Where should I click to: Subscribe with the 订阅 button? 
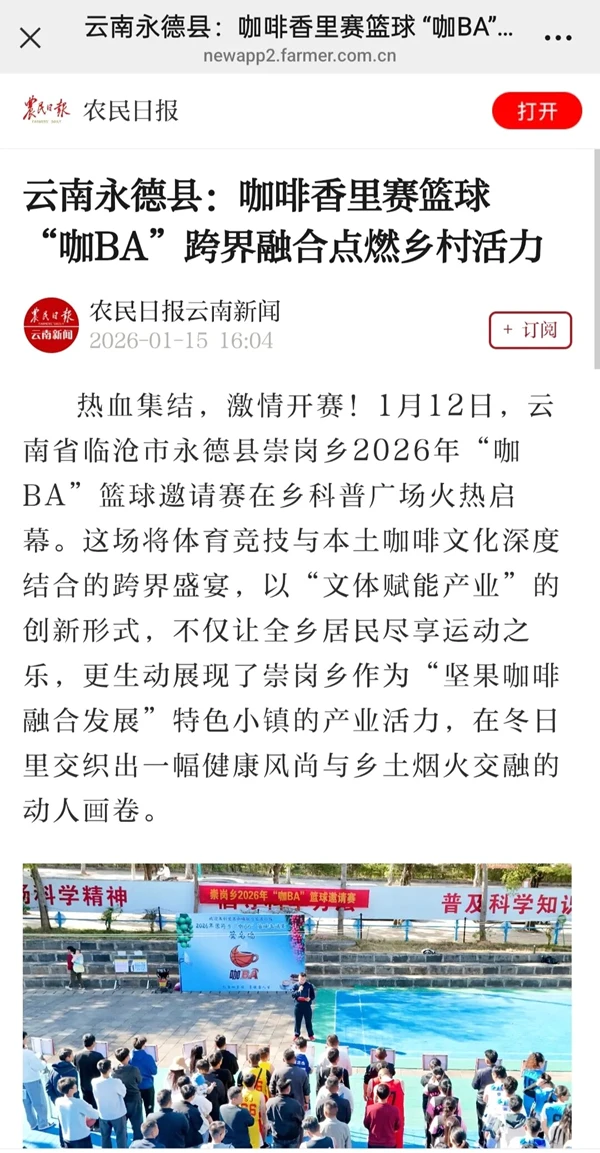click(x=530, y=329)
